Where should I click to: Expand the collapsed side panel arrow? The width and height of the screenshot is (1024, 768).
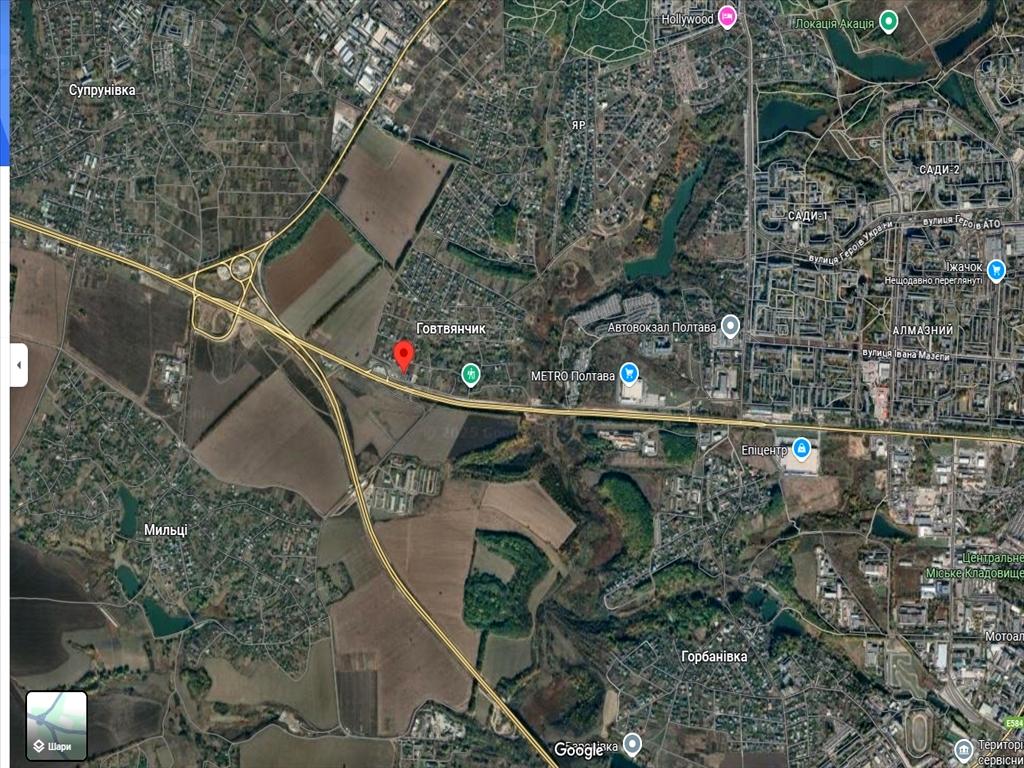click(x=18, y=365)
